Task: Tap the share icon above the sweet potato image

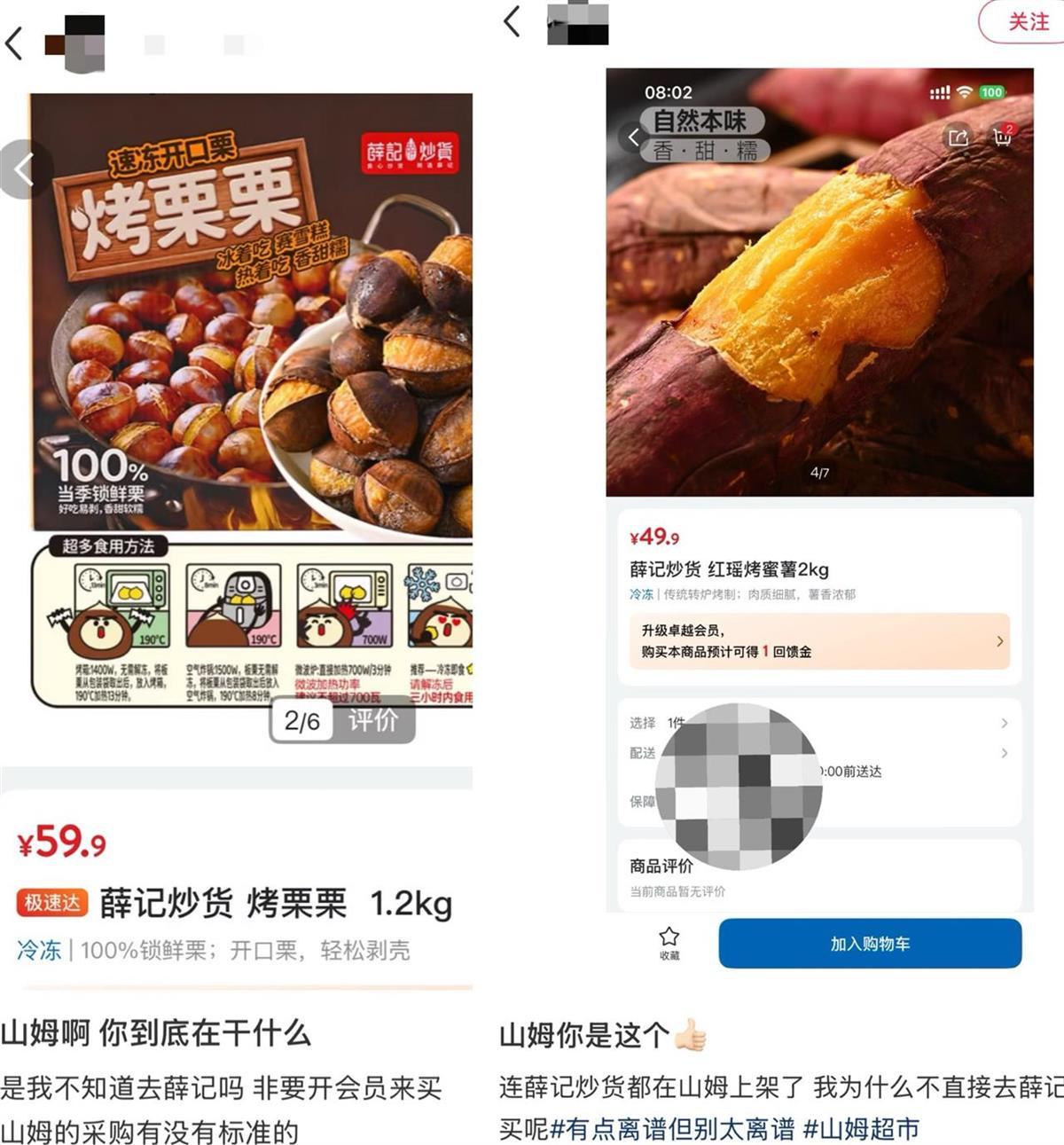Action: (957, 138)
